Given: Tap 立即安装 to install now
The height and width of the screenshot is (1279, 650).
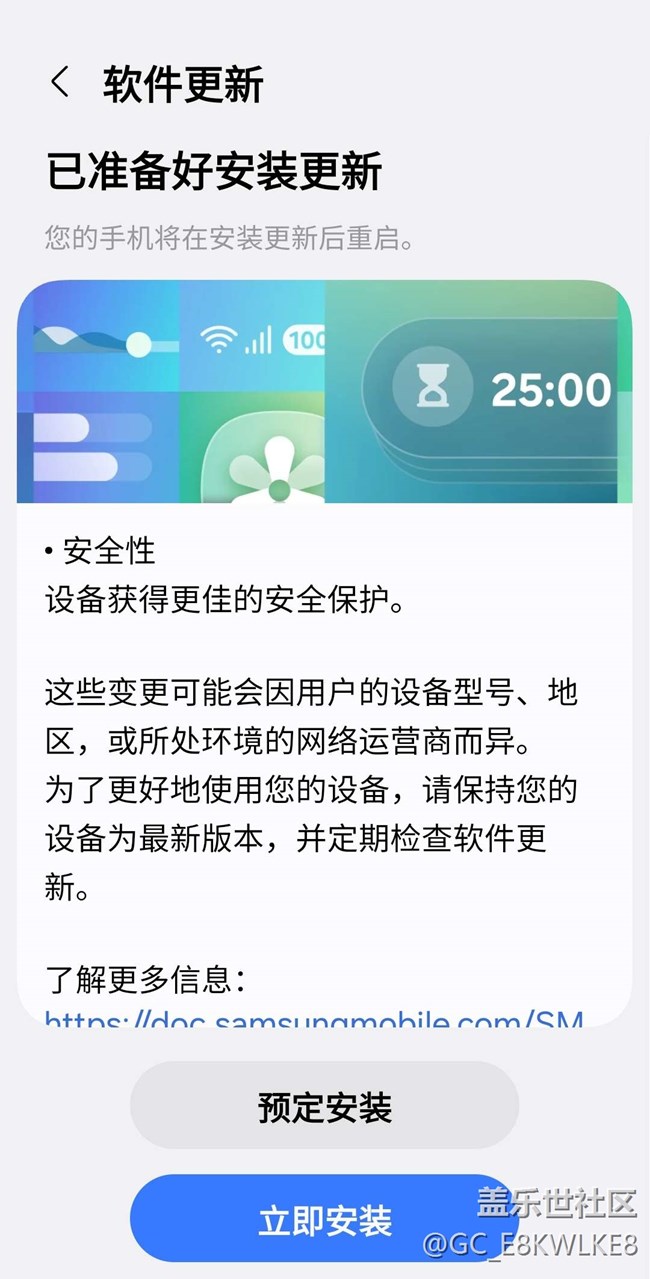Looking at the screenshot, I should 324,1219.
